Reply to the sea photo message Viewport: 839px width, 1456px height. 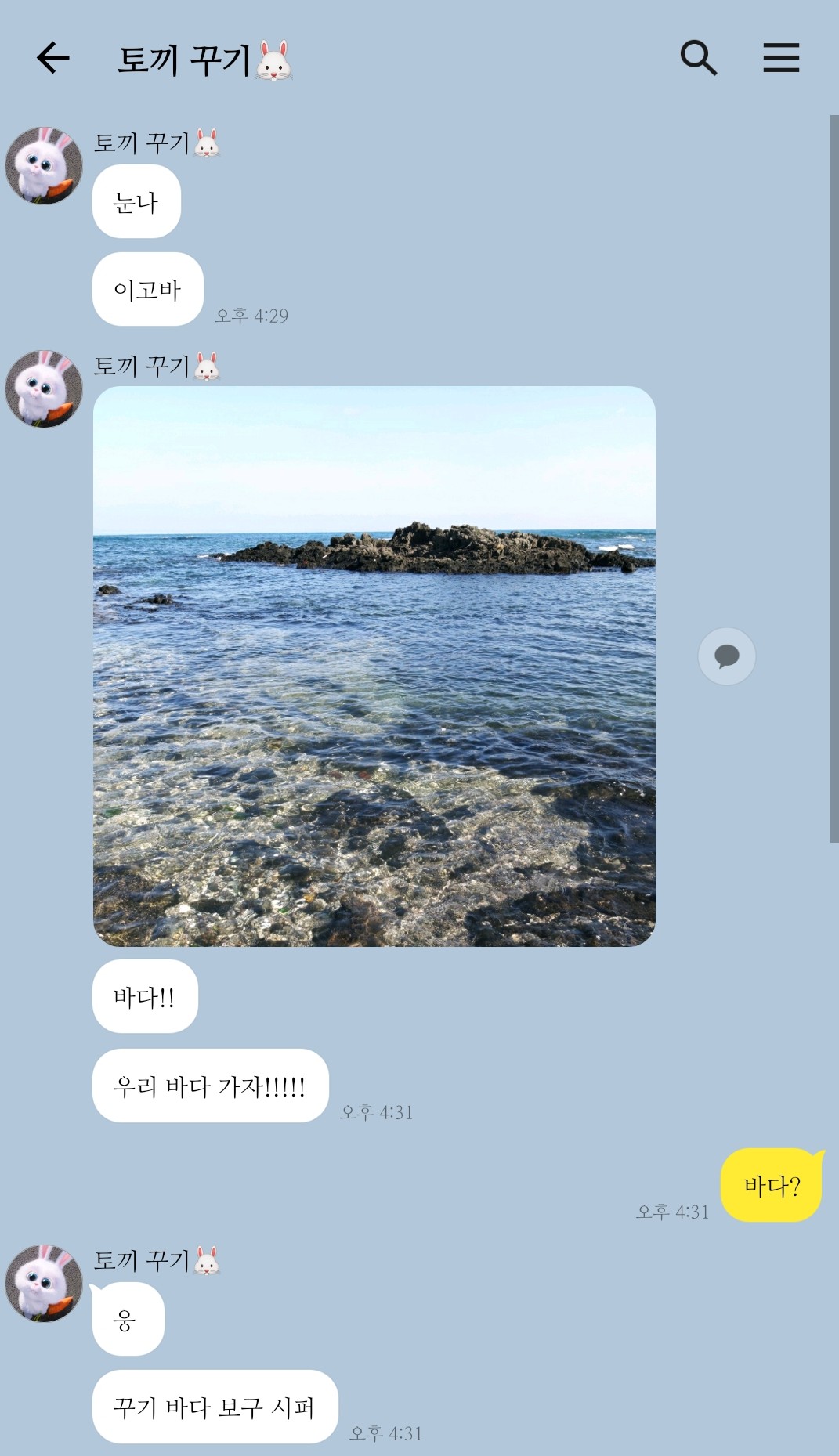pyautogui.click(x=726, y=656)
